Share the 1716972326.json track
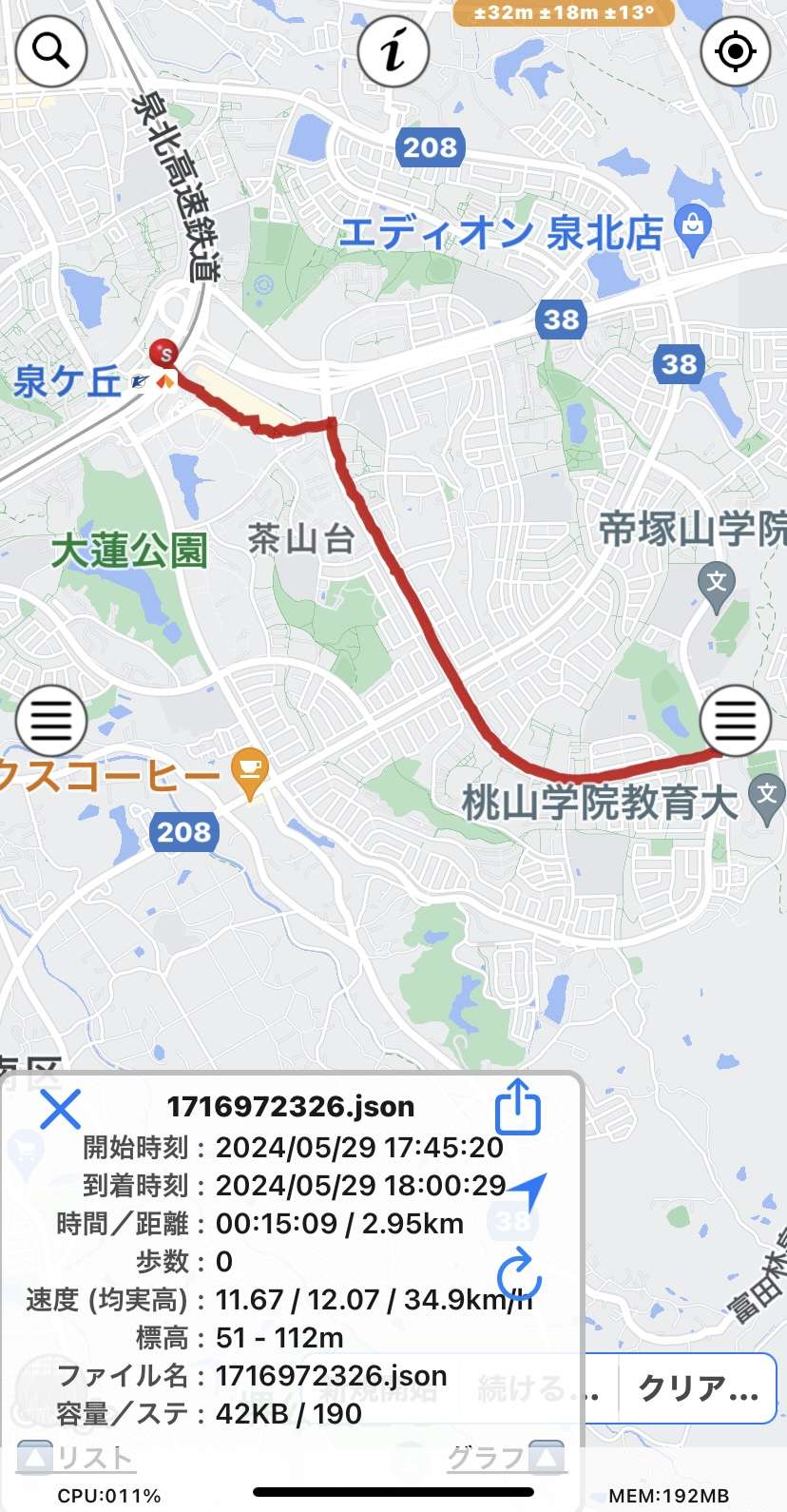The width and height of the screenshot is (787, 1512). (x=518, y=1107)
